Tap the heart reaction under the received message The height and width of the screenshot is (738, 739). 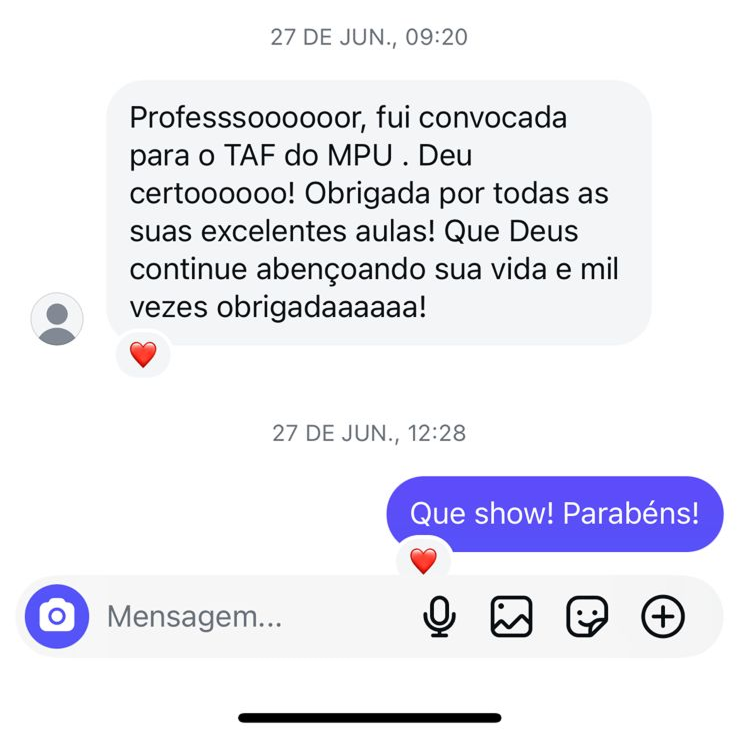143,354
